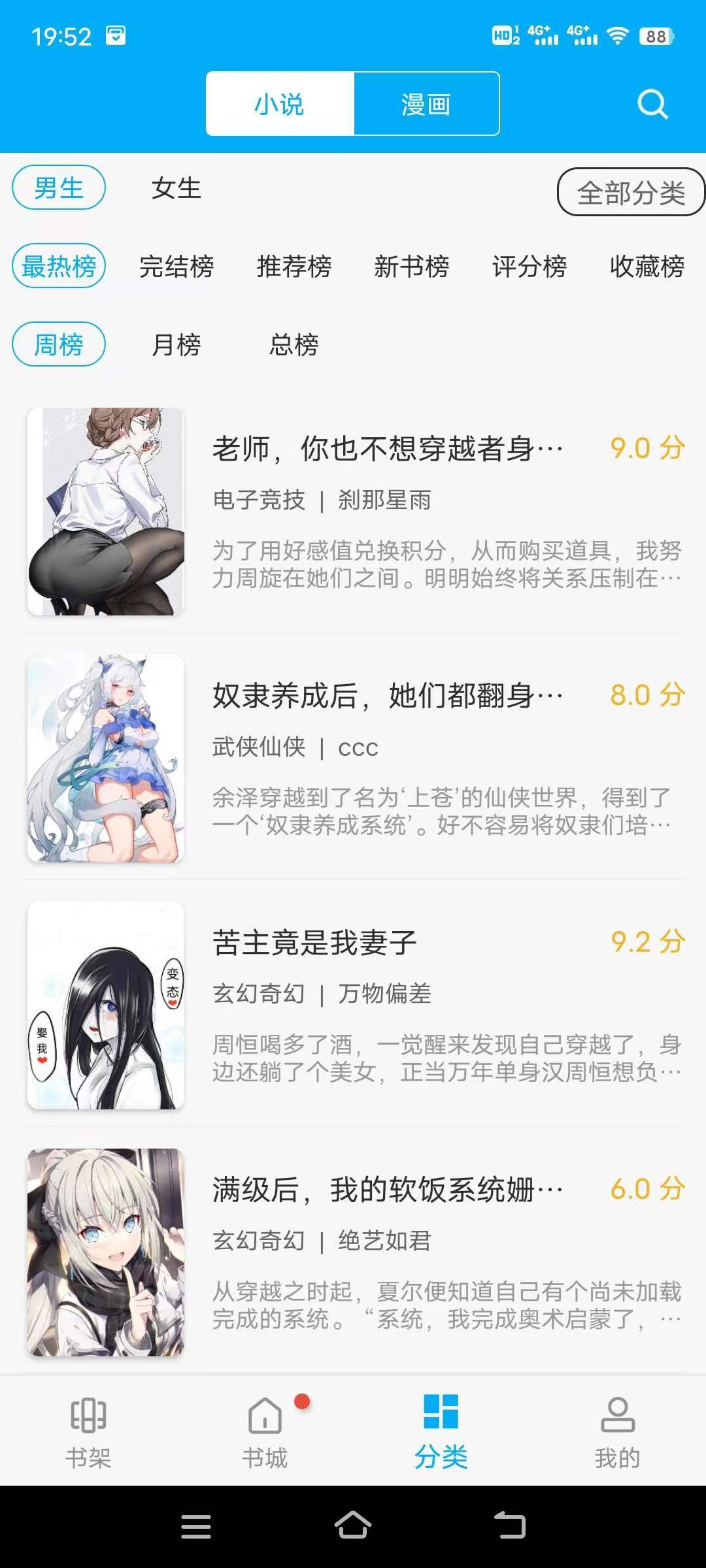Image resolution: width=706 pixels, height=1568 pixels.
Task: Open the search magnifier icon
Action: pyautogui.click(x=652, y=105)
